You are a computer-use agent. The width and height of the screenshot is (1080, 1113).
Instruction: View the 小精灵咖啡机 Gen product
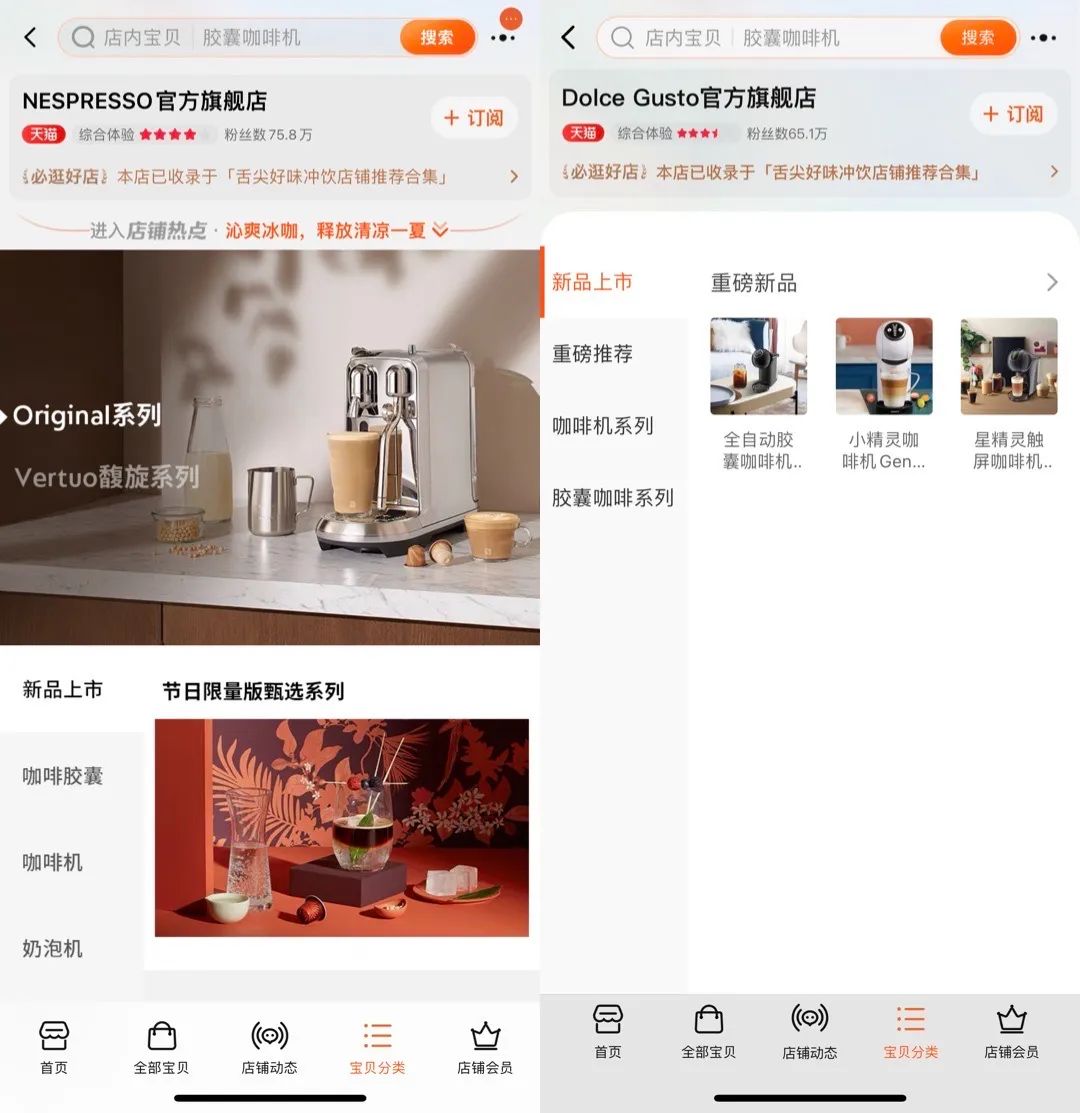[x=884, y=392]
